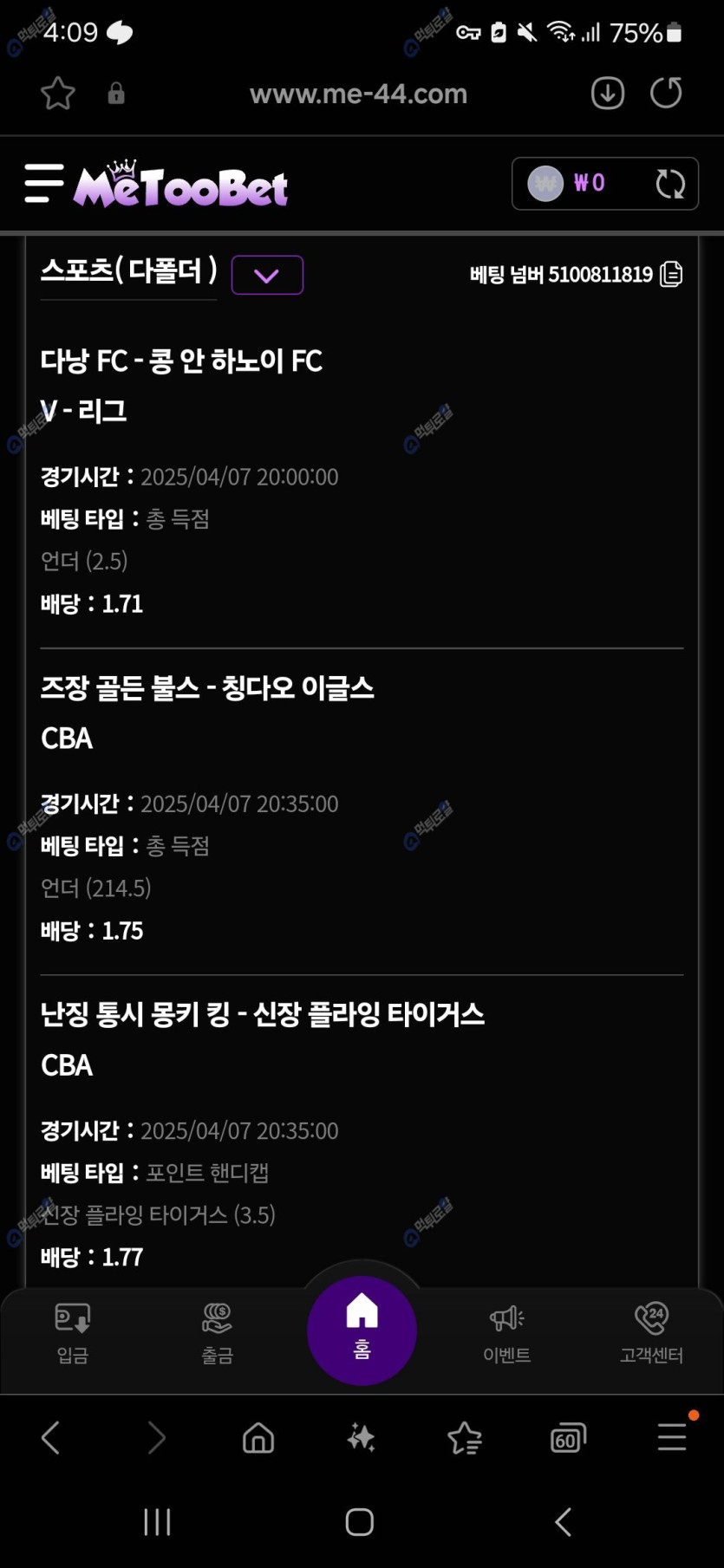Open the browser tools menu
The width and height of the screenshot is (724, 1568).
[672, 1436]
